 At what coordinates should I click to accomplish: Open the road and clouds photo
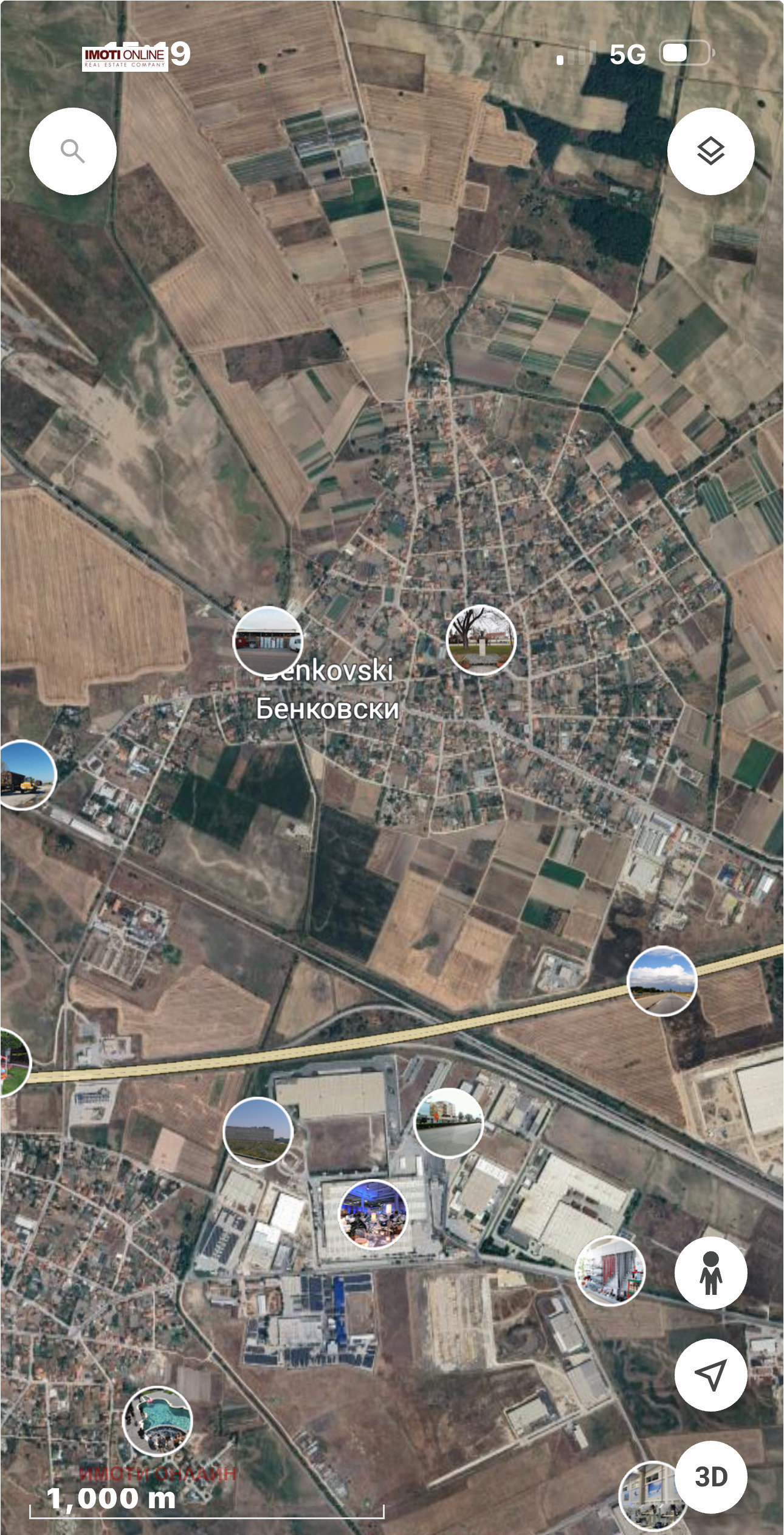[x=662, y=981]
